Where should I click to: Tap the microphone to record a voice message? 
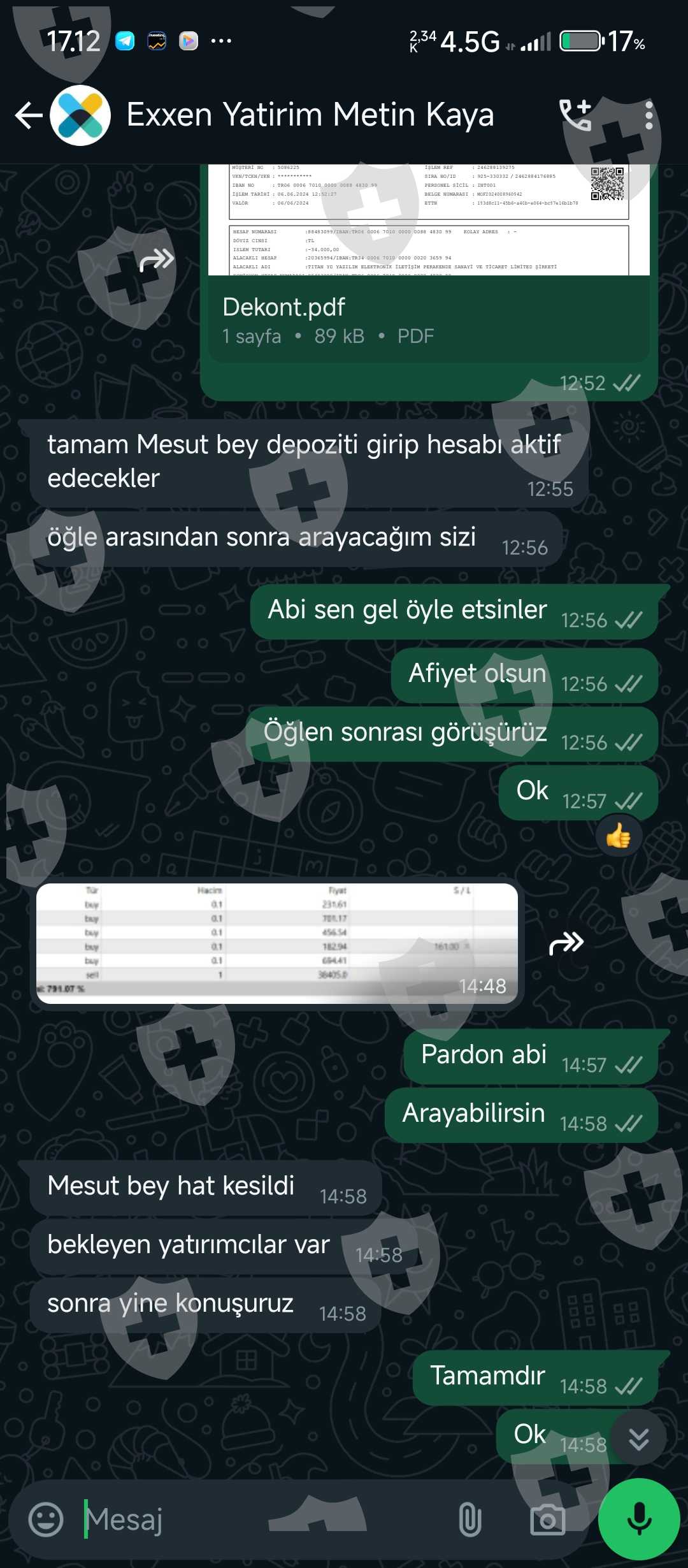click(x=639, y=1519)
